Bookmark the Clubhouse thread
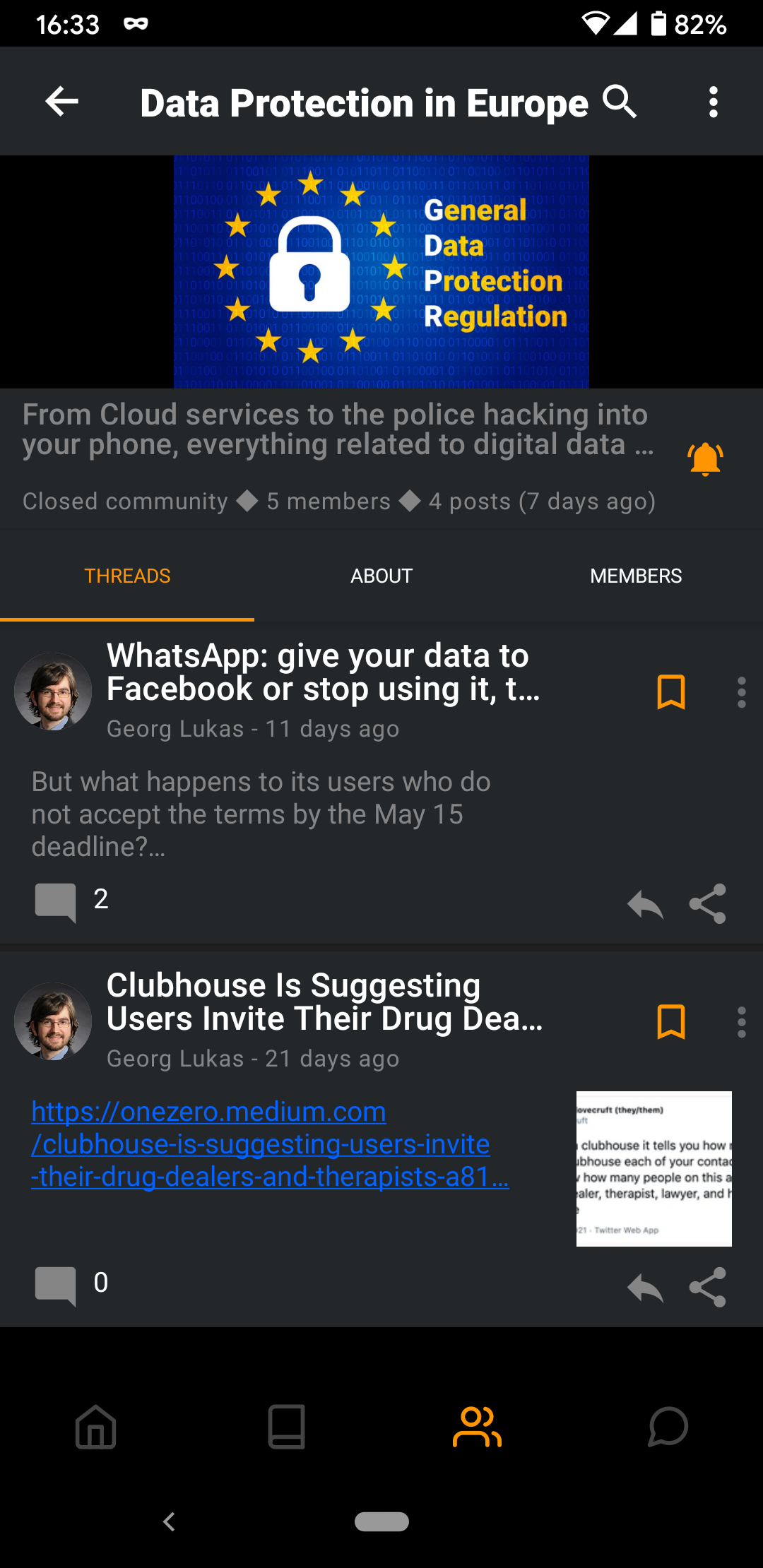Image resolution: width=763 pixels, height=1568 pixels. [x=671, y=1021]
